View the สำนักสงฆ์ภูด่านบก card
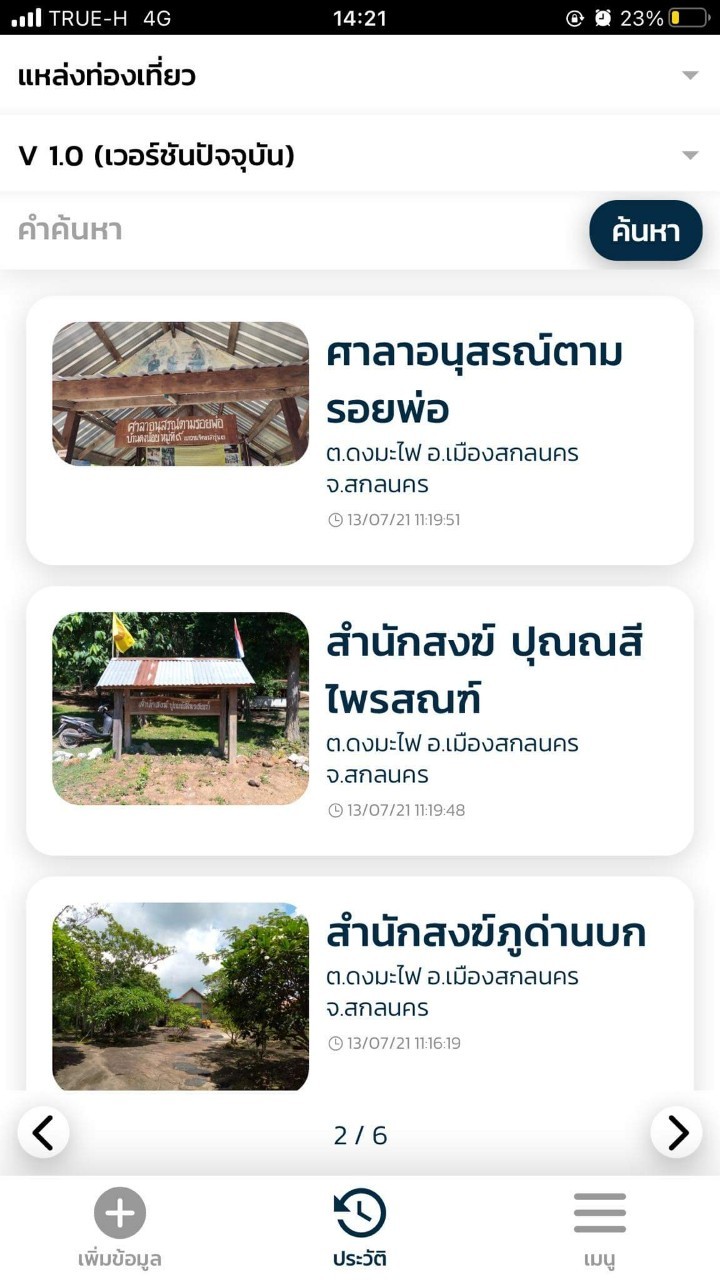The width and height of the screenshot is (720, 1280). pos(360,985)
